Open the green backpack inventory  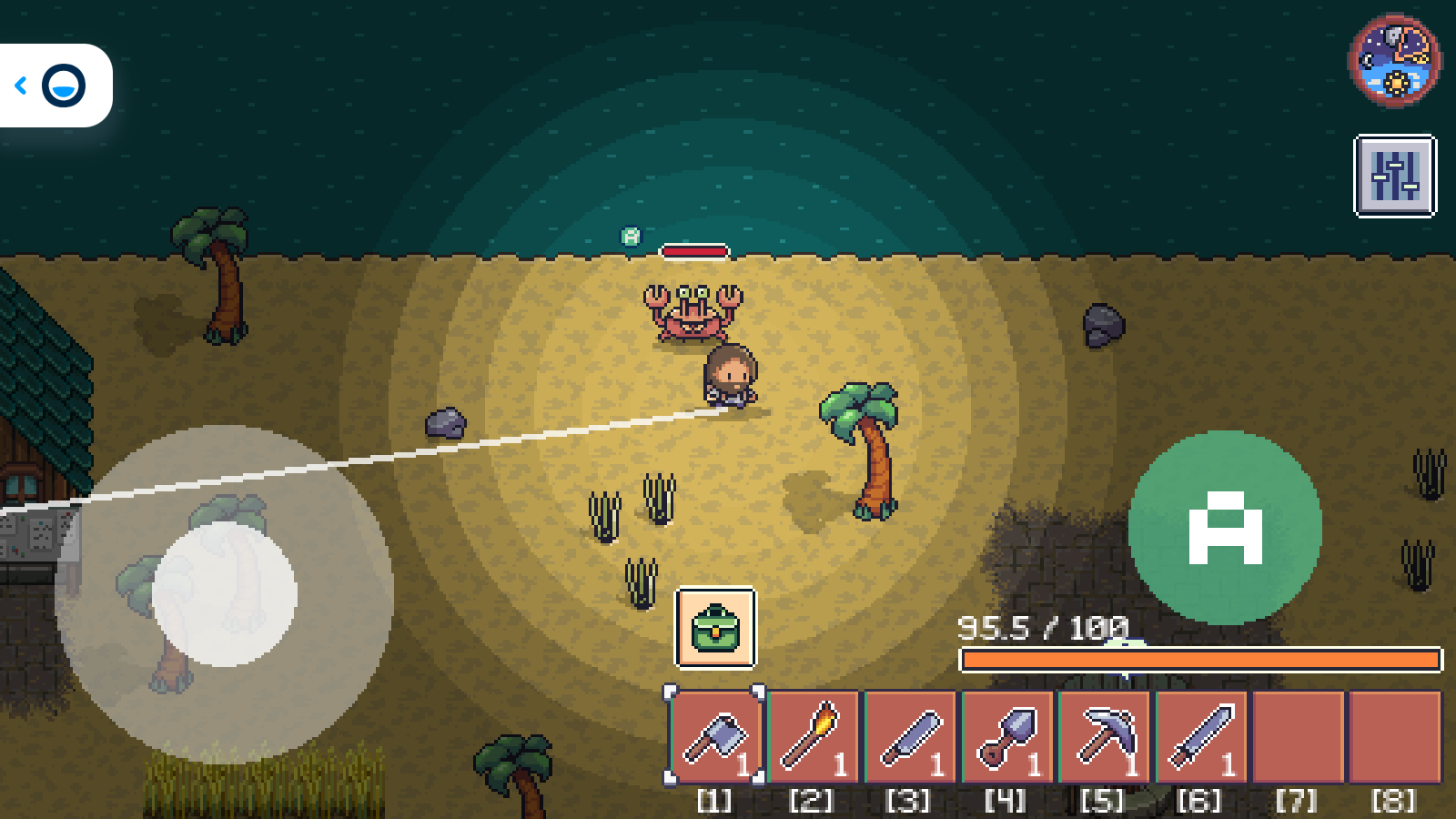point(715,628)
